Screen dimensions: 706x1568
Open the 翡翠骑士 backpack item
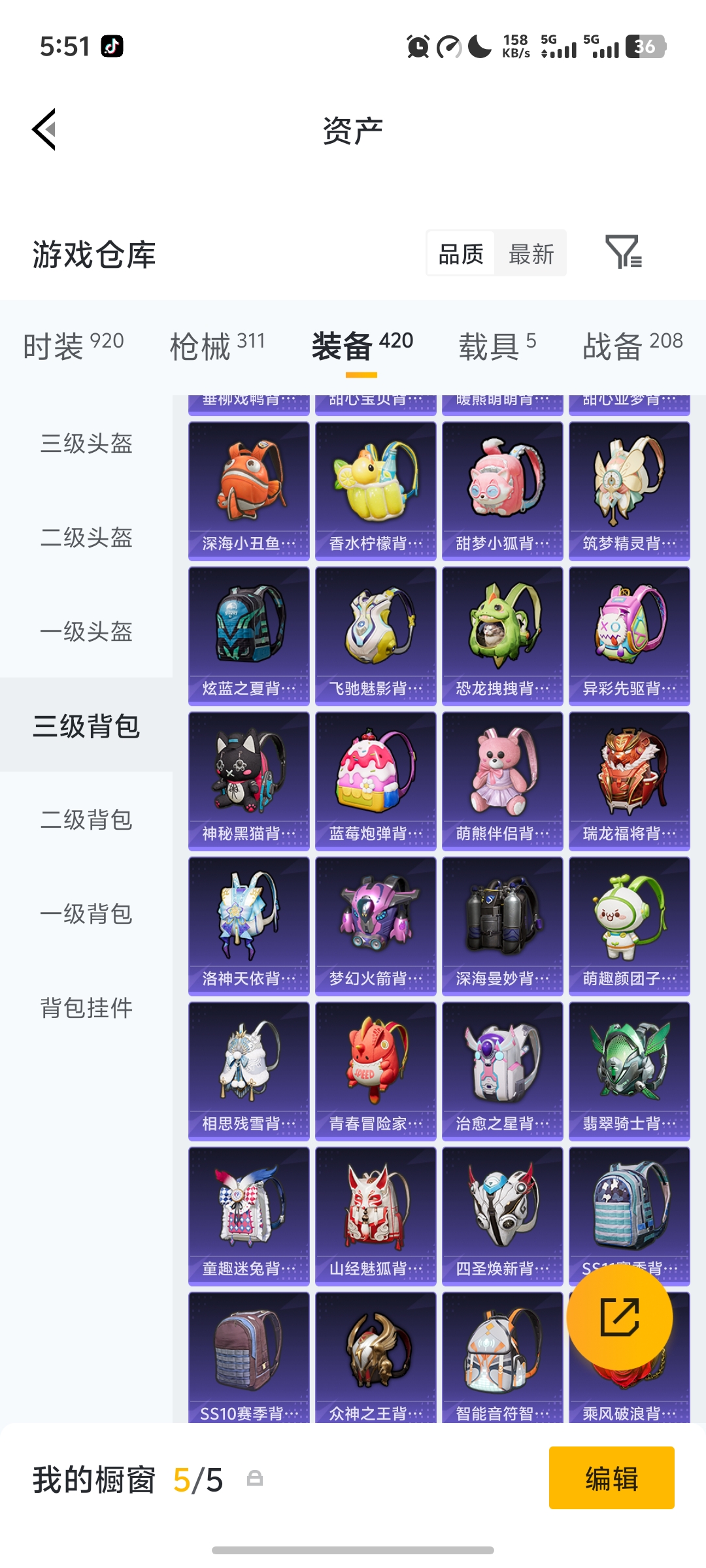point(629,1070)
